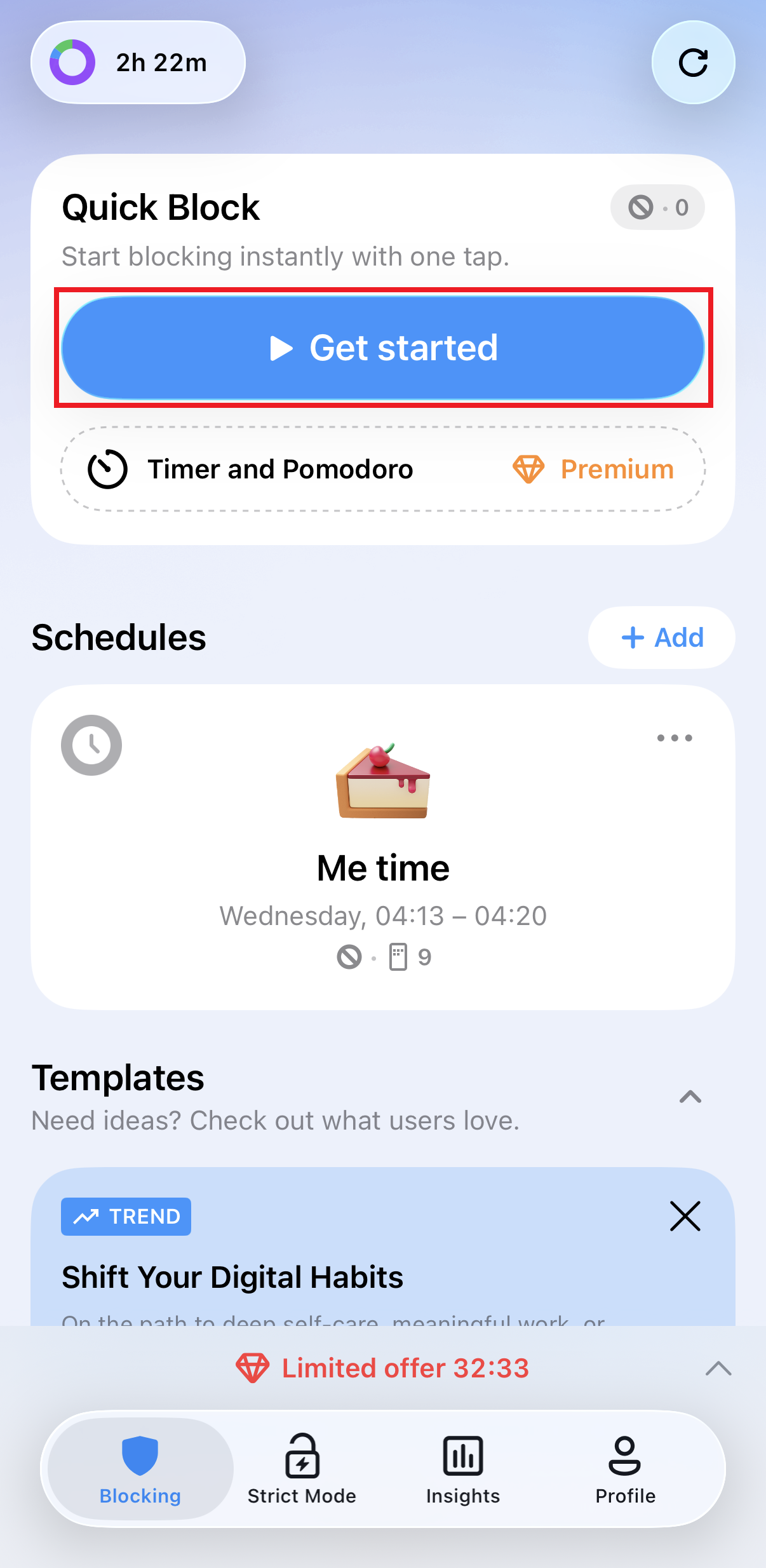Open the Shift Your Digital Habits template
Screen dimensions: 766x1568
318,1277
